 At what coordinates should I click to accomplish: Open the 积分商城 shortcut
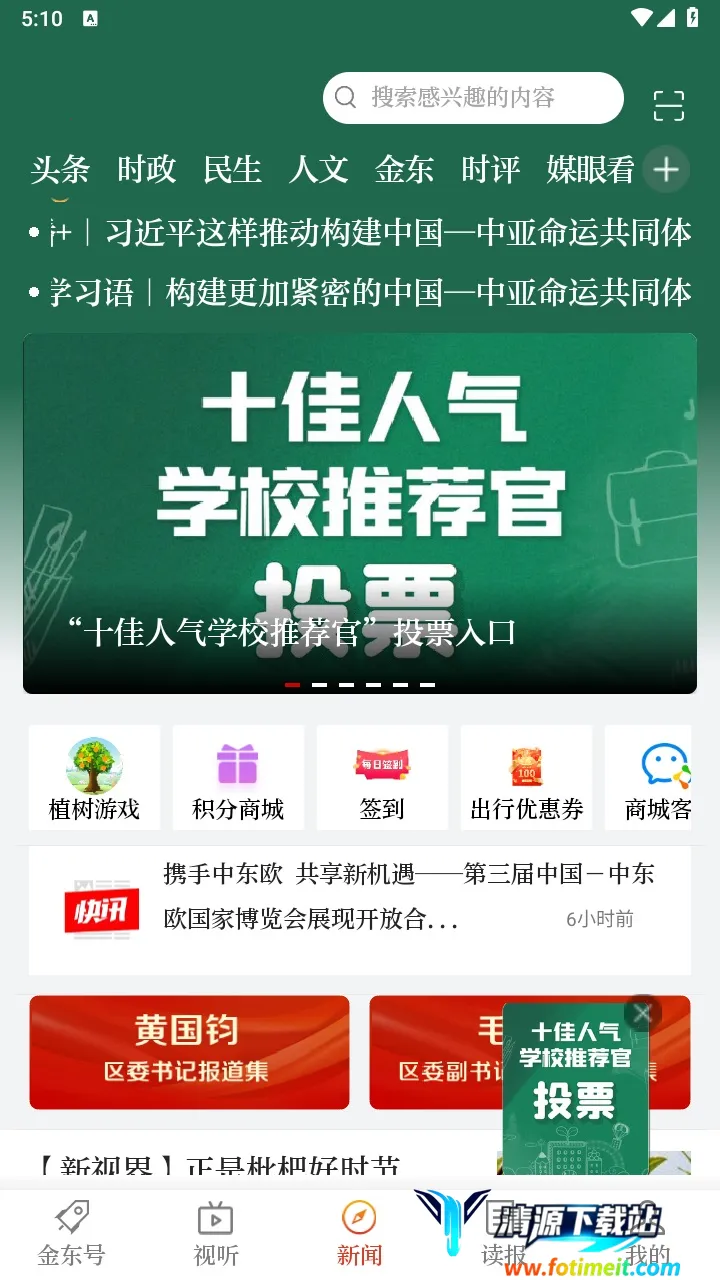[238, 778]
